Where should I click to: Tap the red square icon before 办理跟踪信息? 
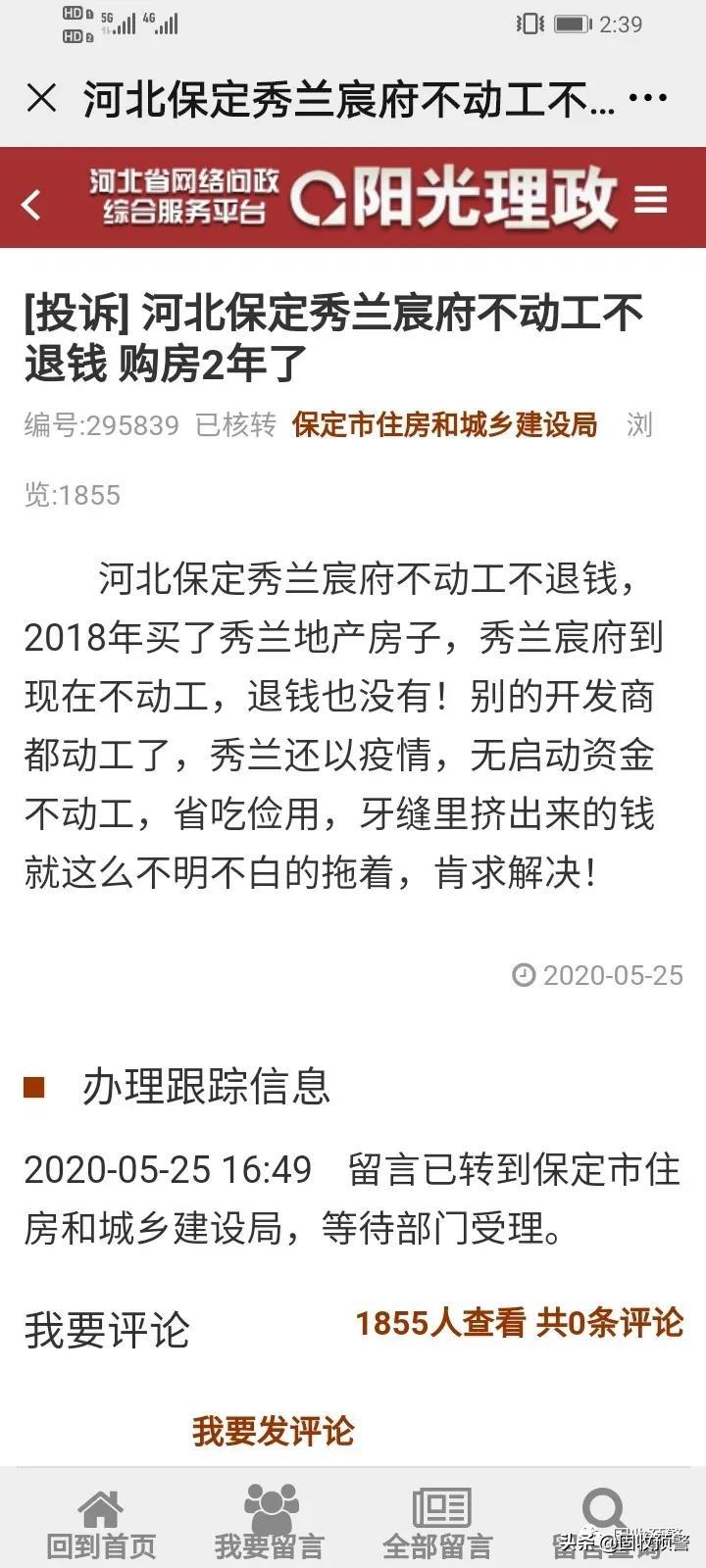coord(35,1088)
